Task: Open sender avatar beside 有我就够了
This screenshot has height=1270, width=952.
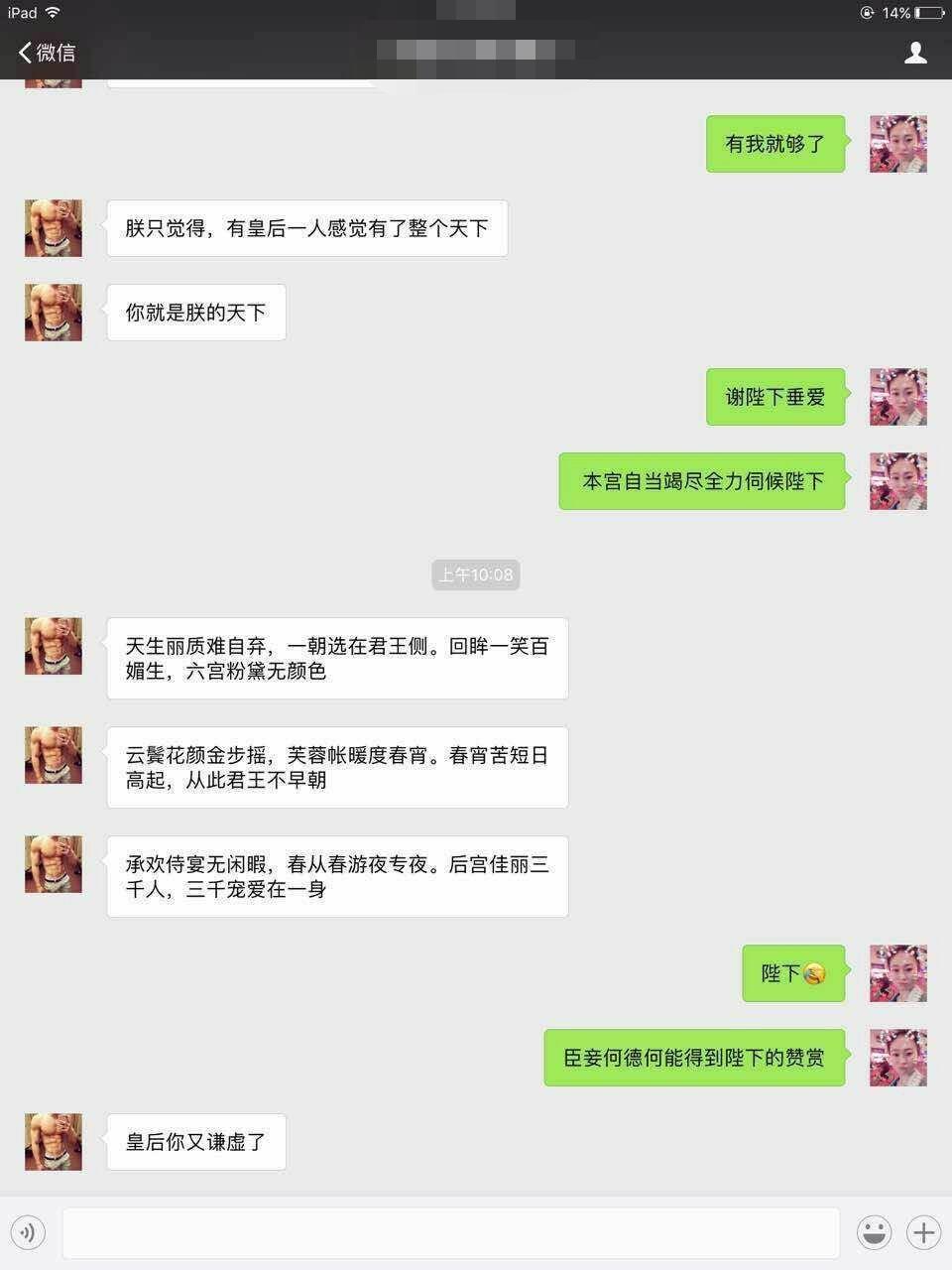Action: tap(897, 144)
